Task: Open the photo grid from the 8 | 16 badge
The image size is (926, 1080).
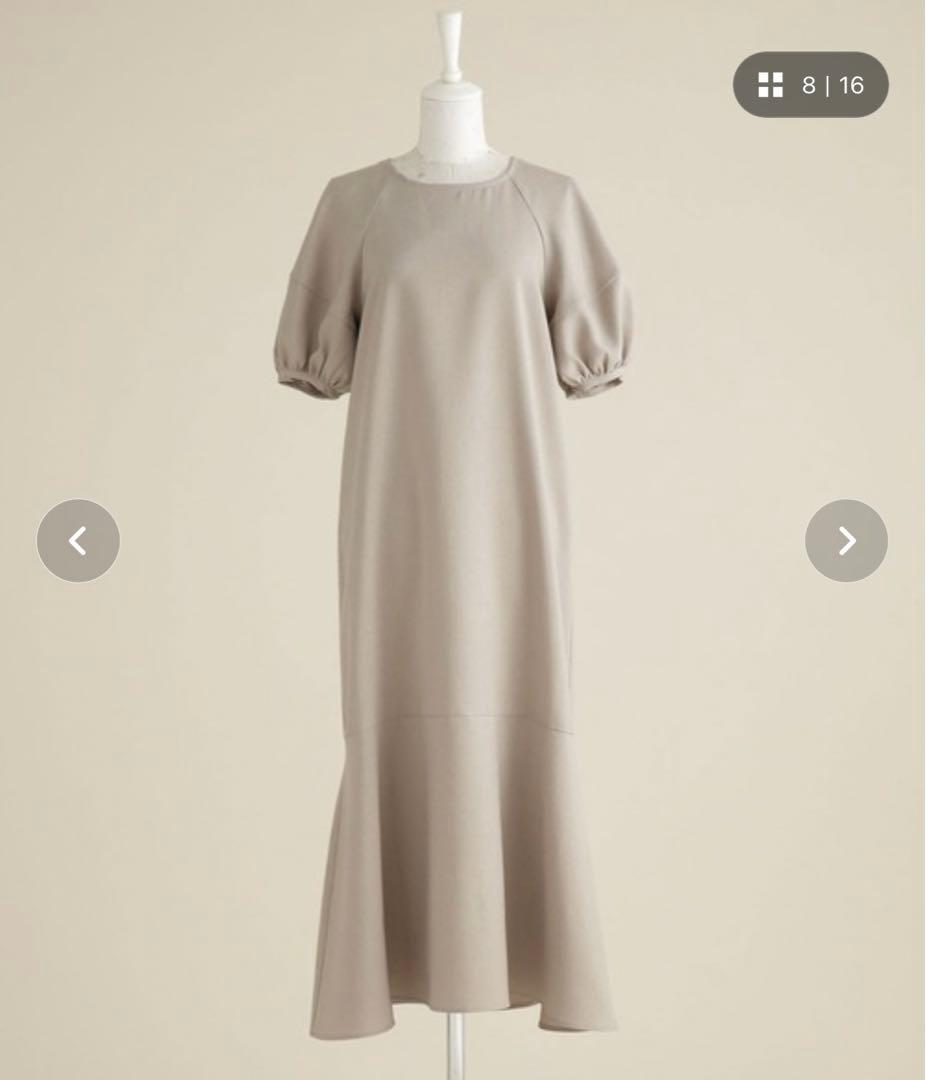Action: click(x=810, y=85)
